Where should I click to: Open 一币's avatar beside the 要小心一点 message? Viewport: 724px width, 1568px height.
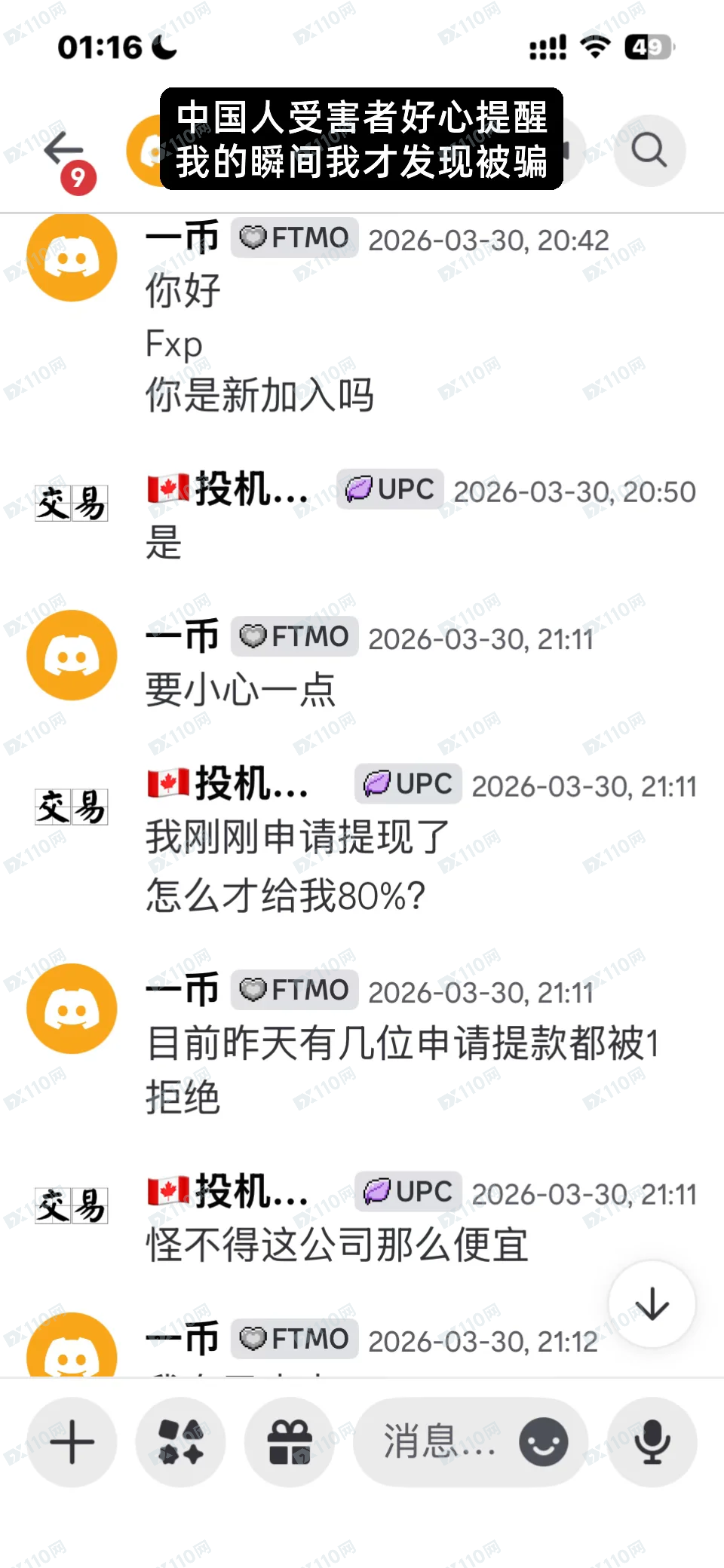pos(72,655)
